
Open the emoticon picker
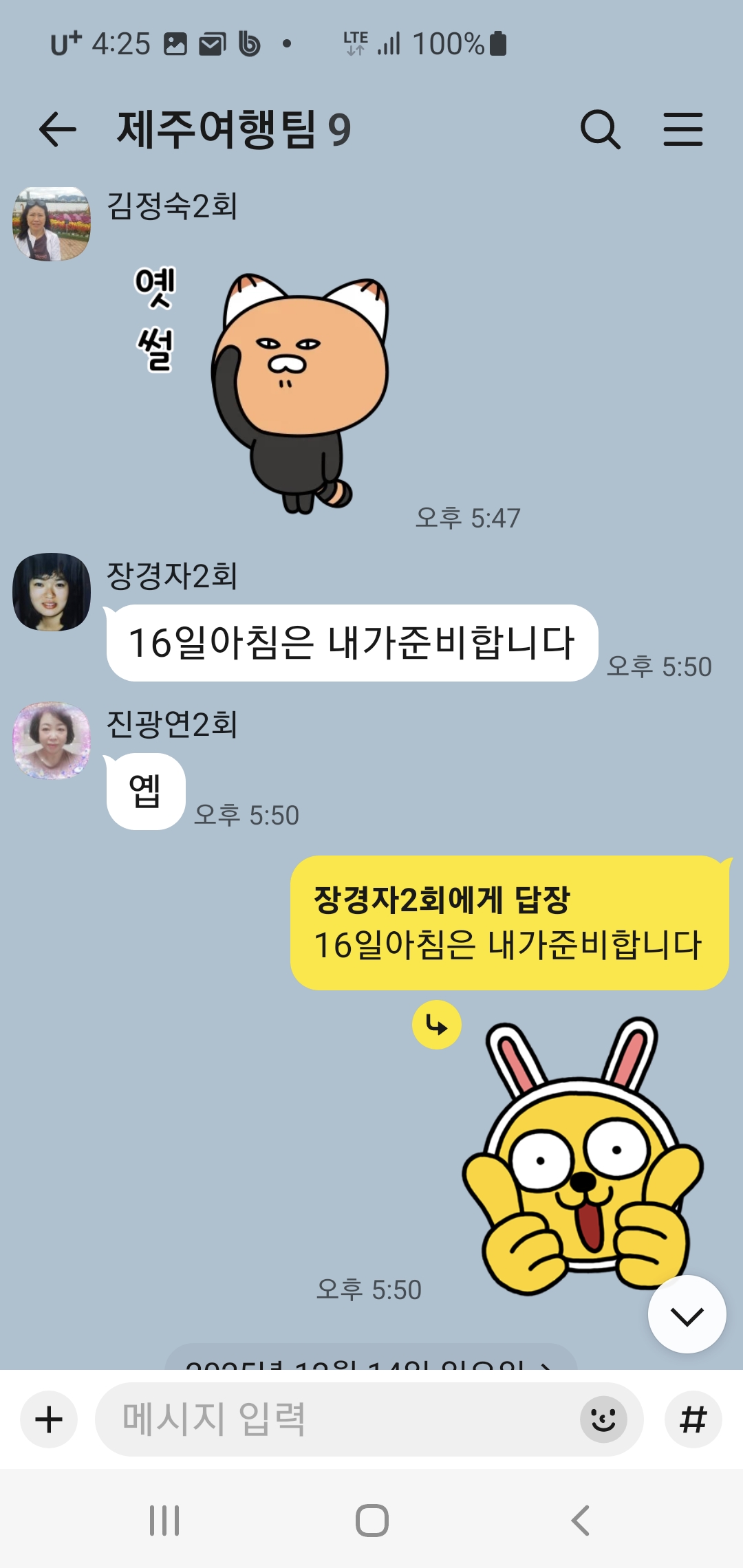603,1419
